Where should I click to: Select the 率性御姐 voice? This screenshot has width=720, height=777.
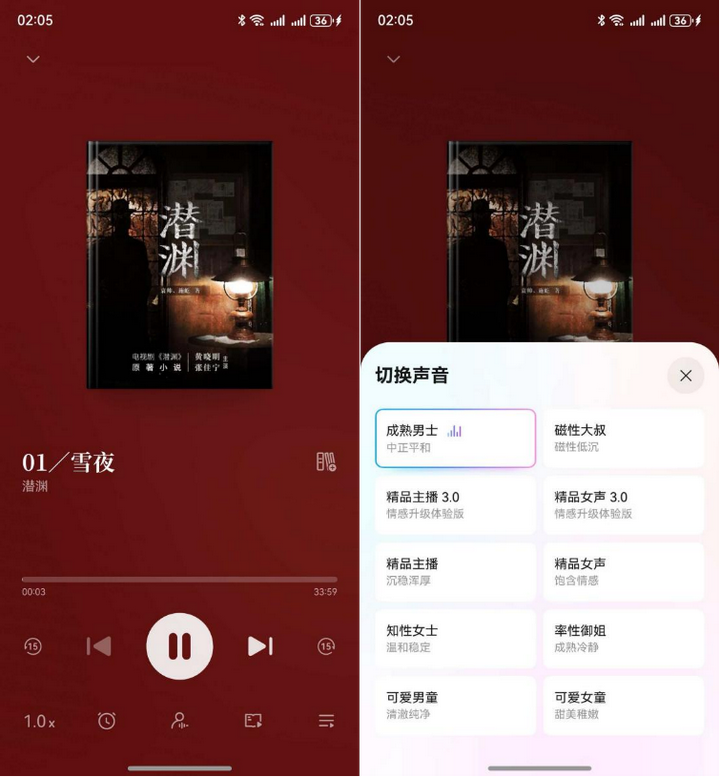click(x=623, y=638)
